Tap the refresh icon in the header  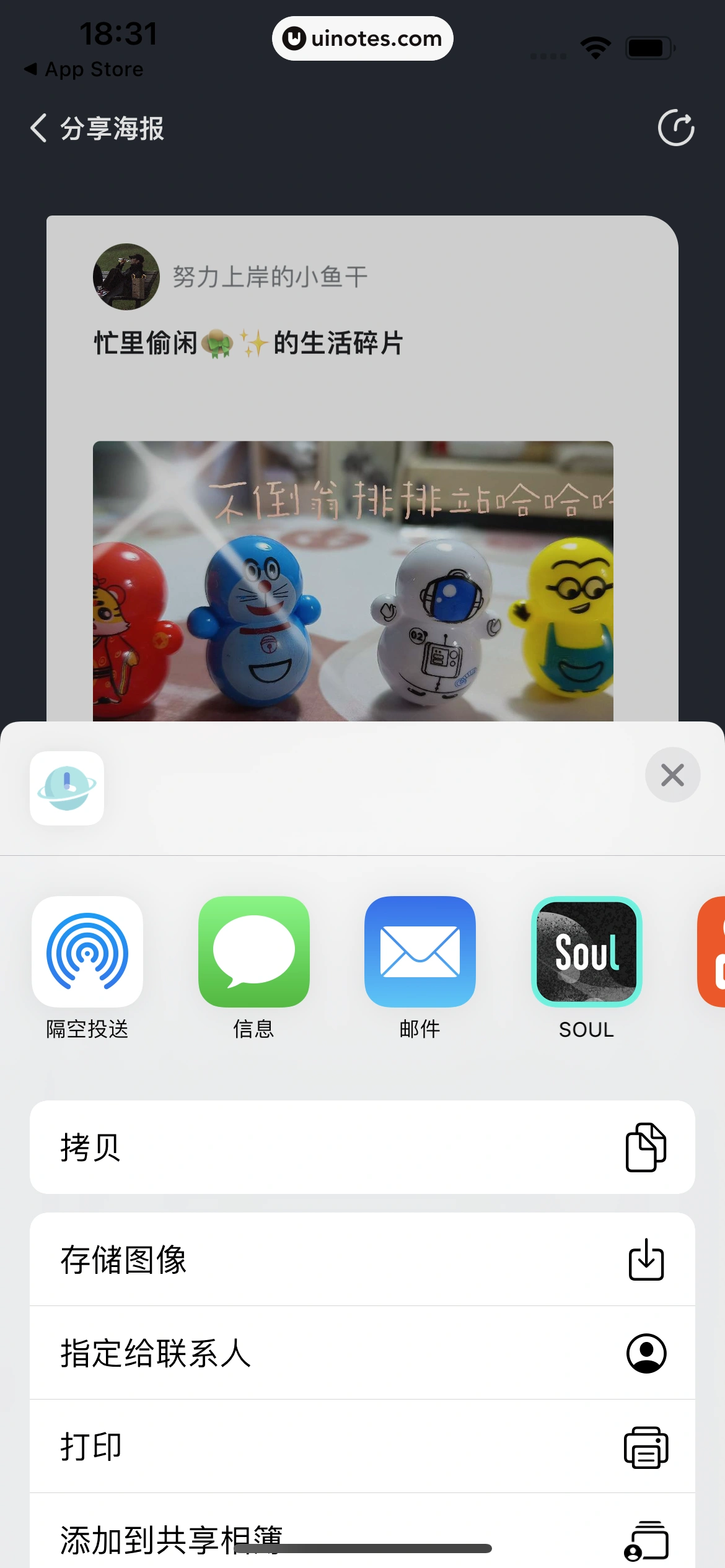675,128
